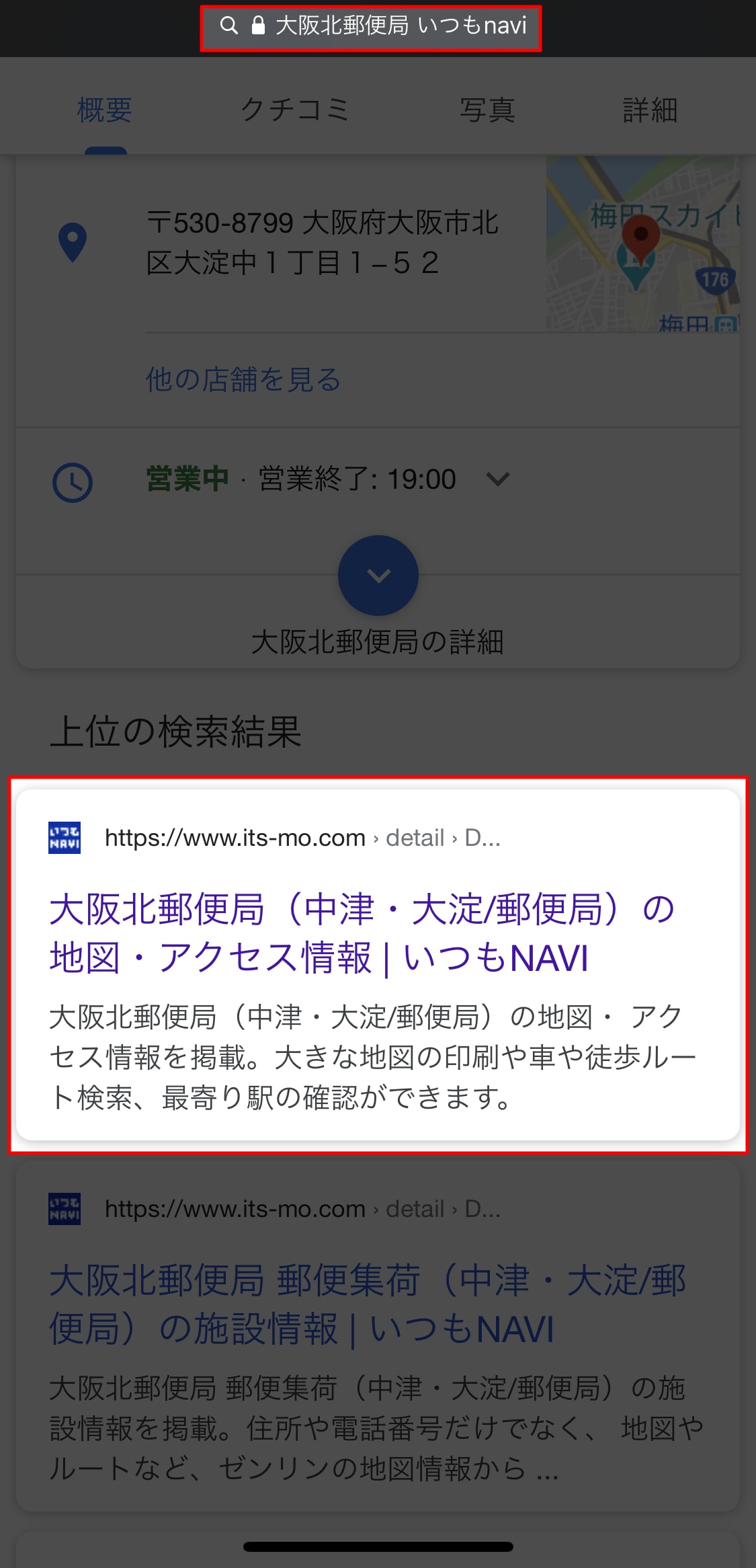756x1568 pixels.
Task: Click the いつもNAVI favicon on the second result
Action: point(64,1208)
